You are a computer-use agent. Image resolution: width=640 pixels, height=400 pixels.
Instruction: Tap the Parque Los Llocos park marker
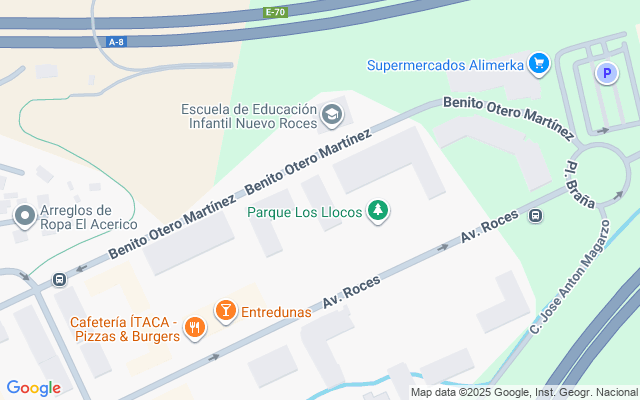378,211
